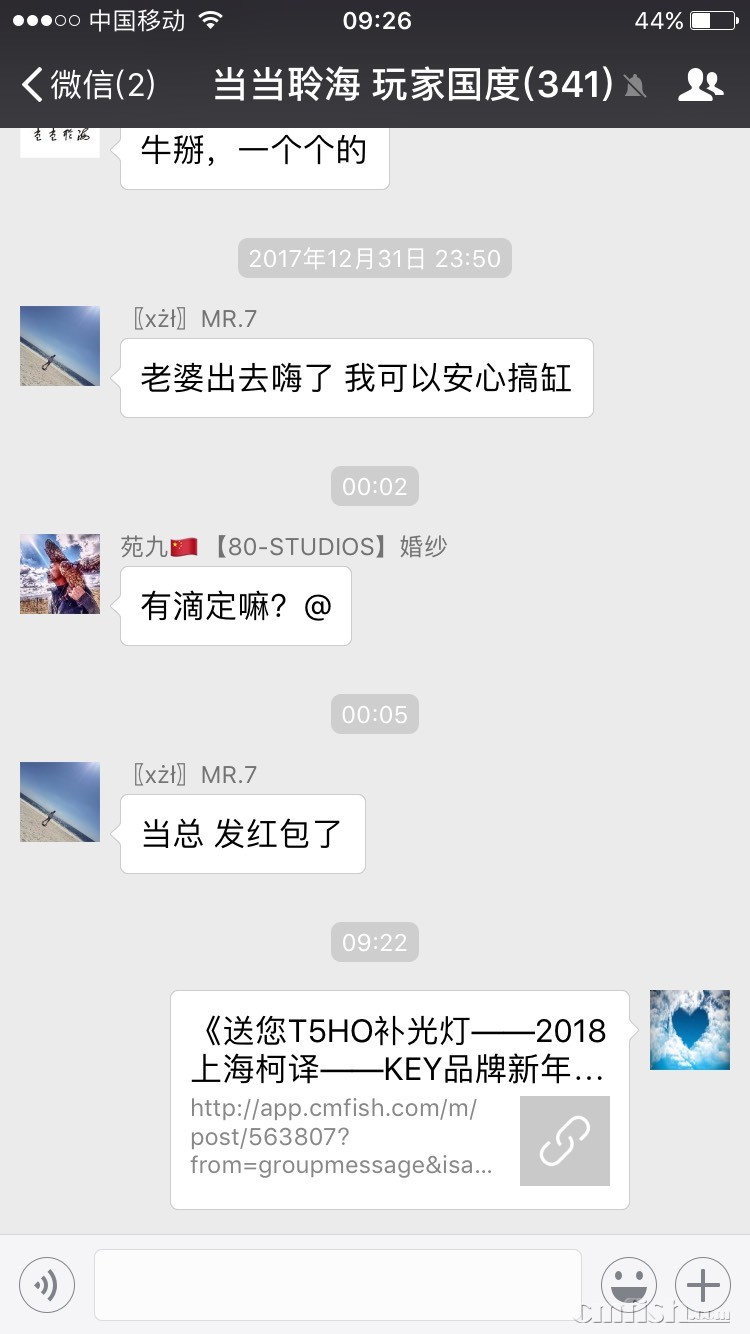Open the group members info icon
The image size is (750, 1334).
[x=700, y=86]
